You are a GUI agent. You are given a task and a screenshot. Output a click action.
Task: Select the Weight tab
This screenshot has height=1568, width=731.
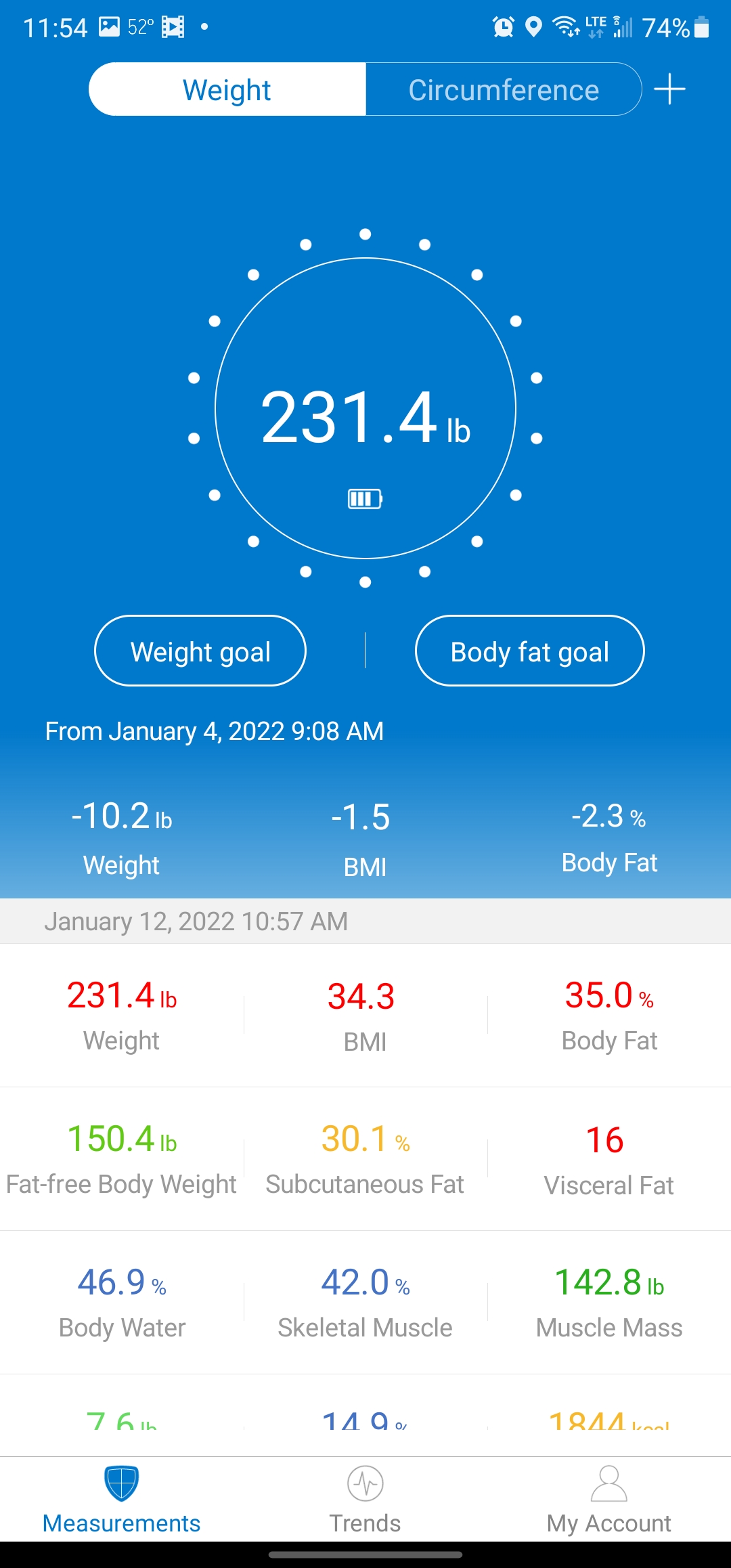click(227, 89)
